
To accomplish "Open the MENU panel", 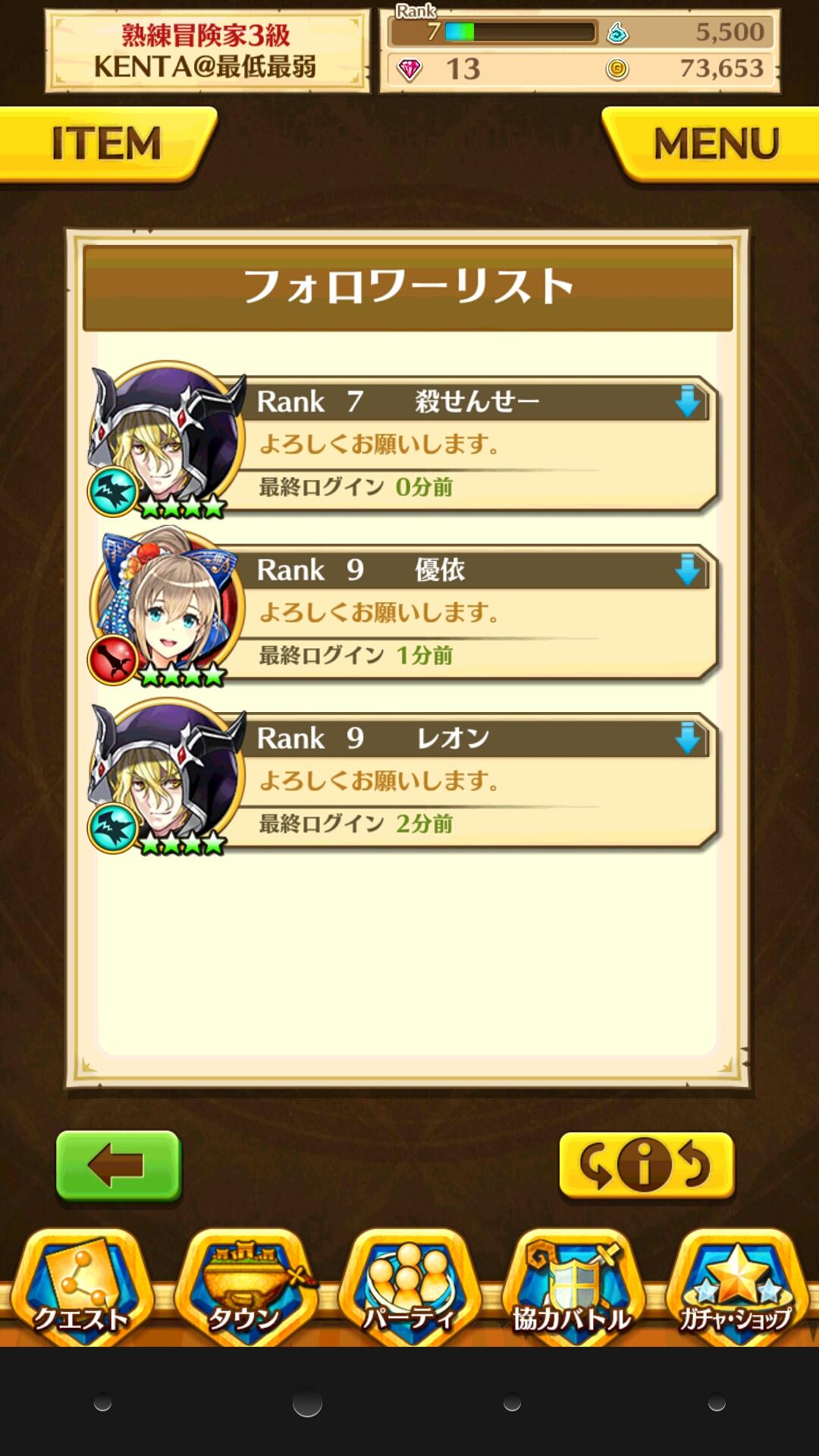I will point(717,144).
